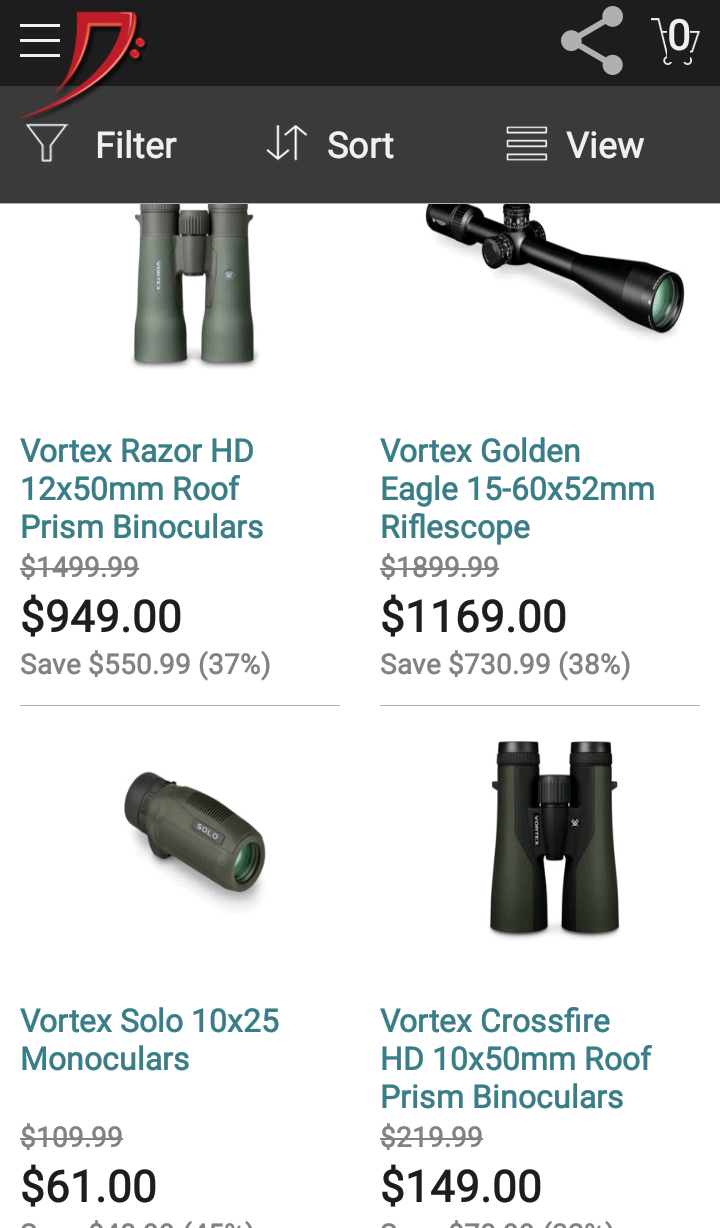Open the Sort options

point(331,145)
